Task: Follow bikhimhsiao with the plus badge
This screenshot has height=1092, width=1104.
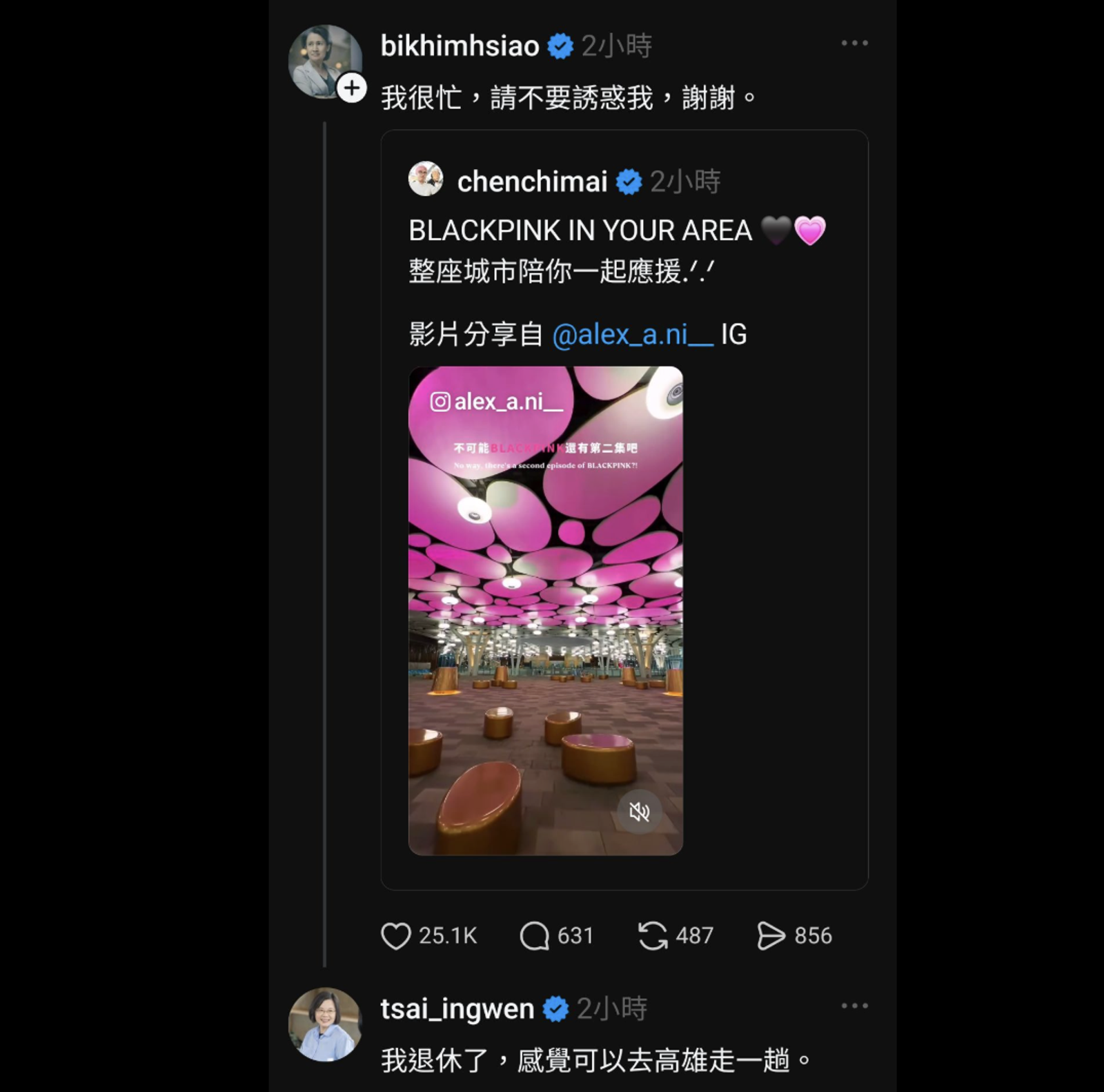Action: (x=352, y=88)
